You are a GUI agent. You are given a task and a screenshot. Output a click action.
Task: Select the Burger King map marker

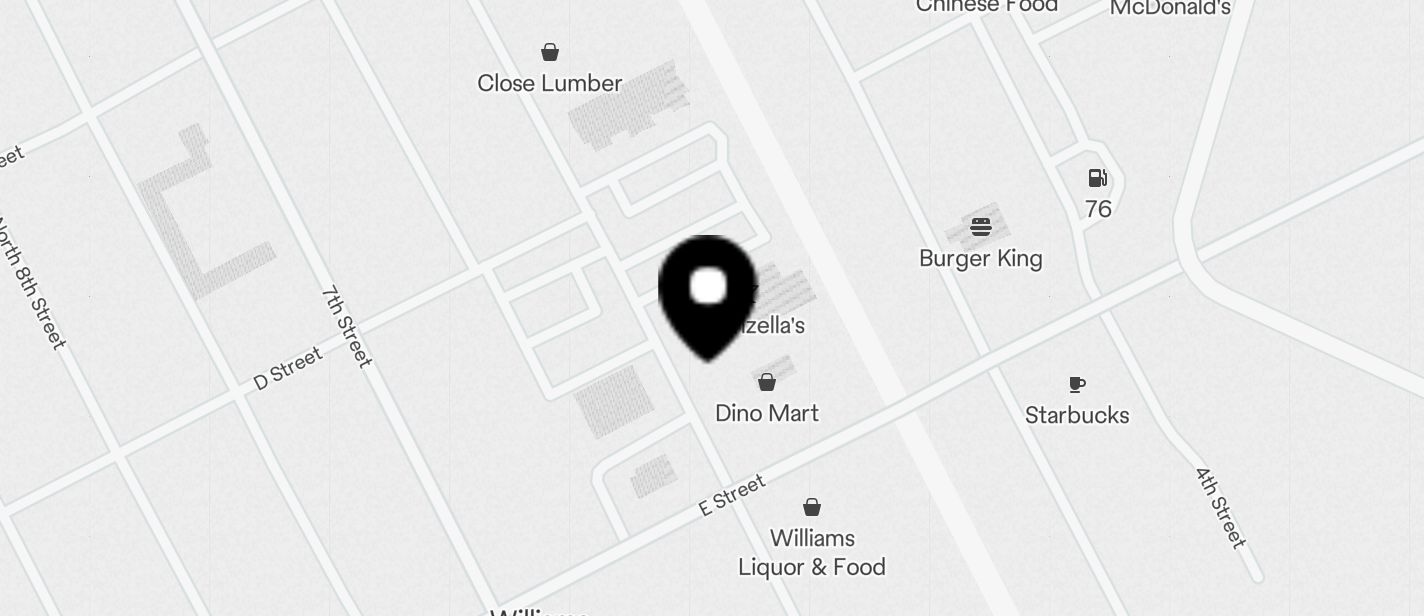click(981, 227)
